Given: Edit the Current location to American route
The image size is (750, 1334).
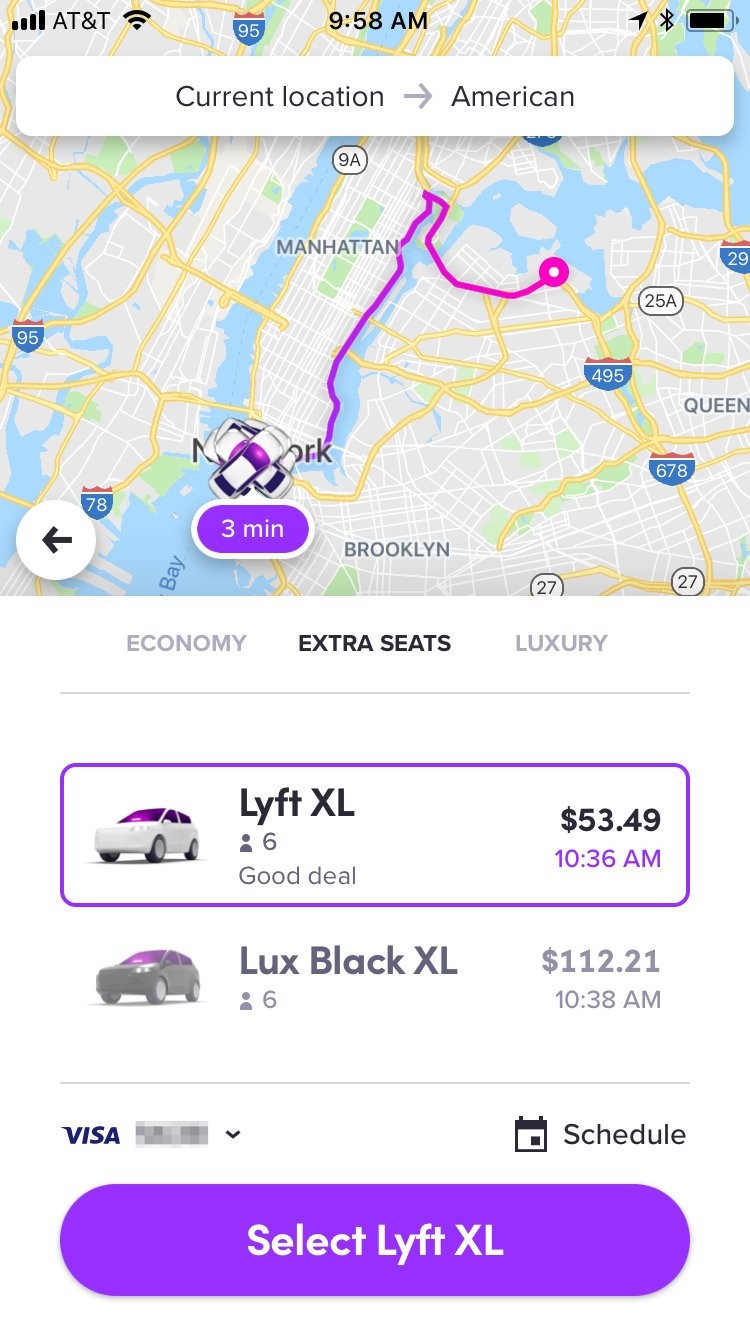Looking at the screenshot, I should 375,97.
